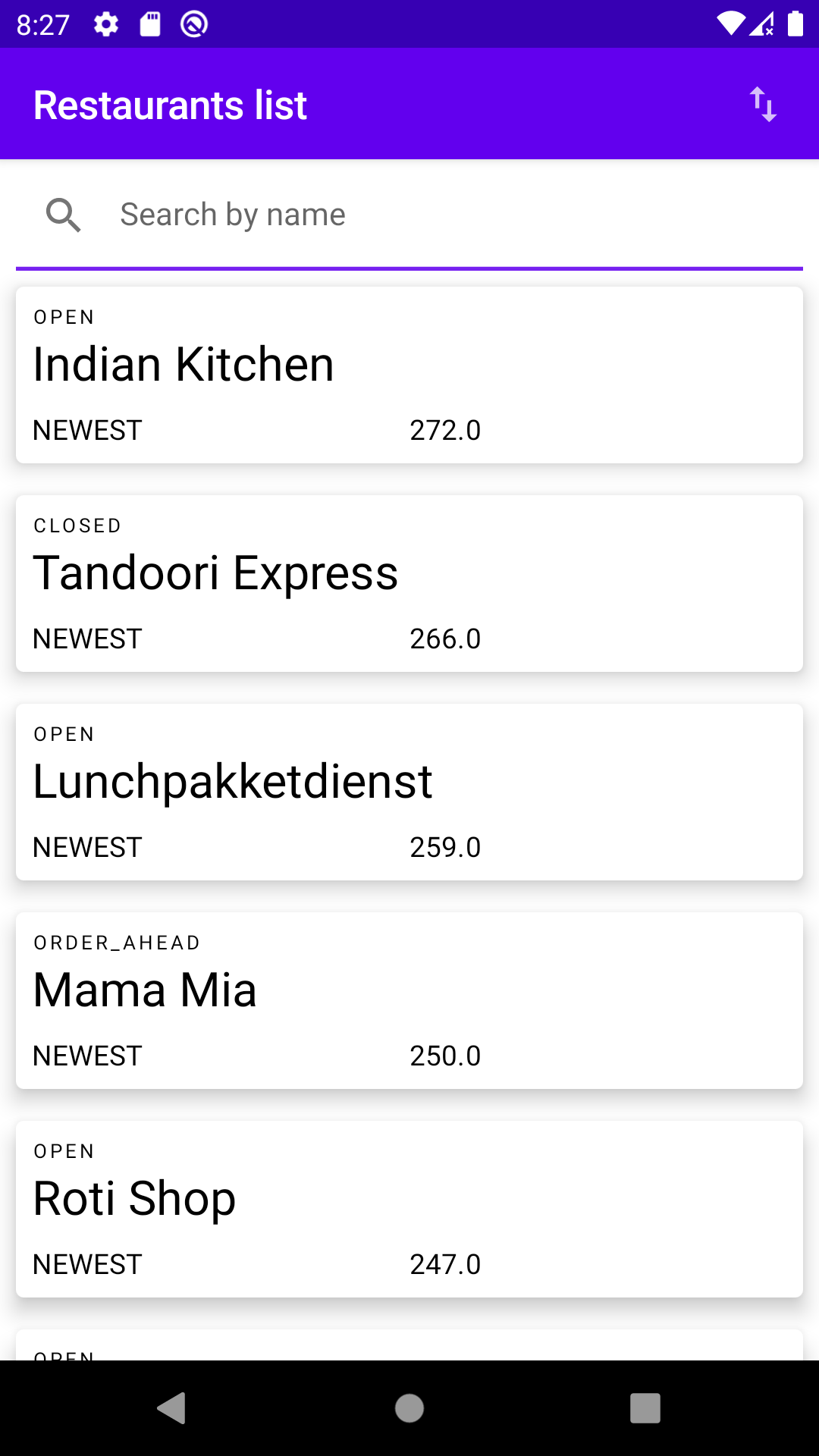Open the sort options icon
The image size is (819, 1456).
point(763,105)
